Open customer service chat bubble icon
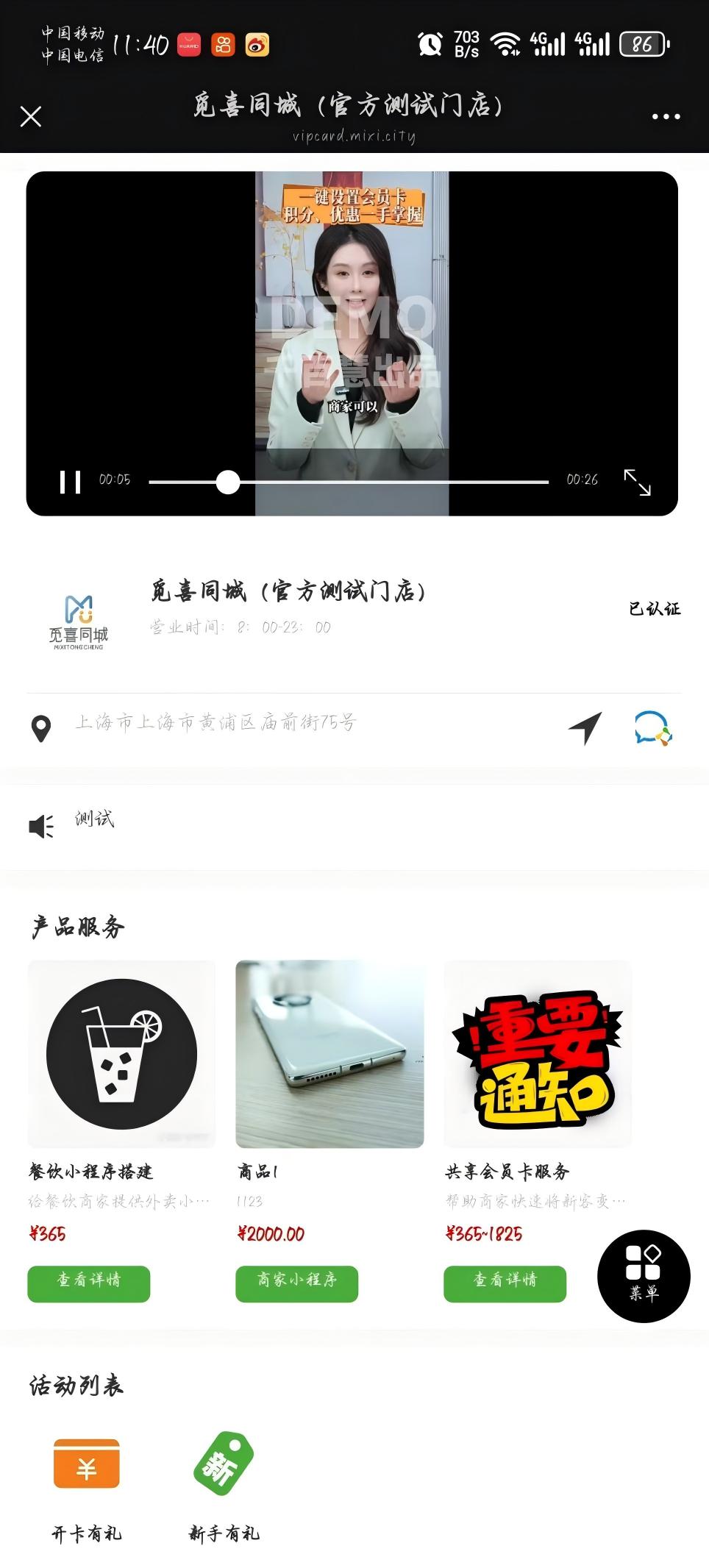The width and height of the screenshot is (709, 1568). [652, 727]
